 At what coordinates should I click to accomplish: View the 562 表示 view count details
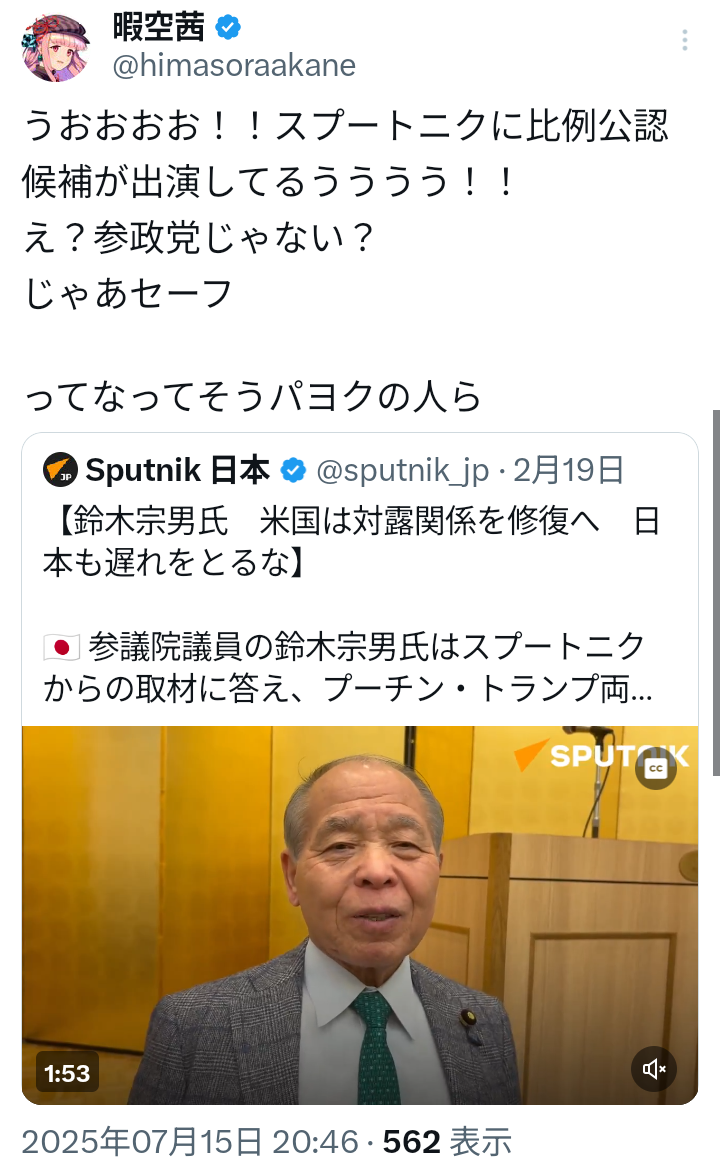click(x=447, y=1142)
